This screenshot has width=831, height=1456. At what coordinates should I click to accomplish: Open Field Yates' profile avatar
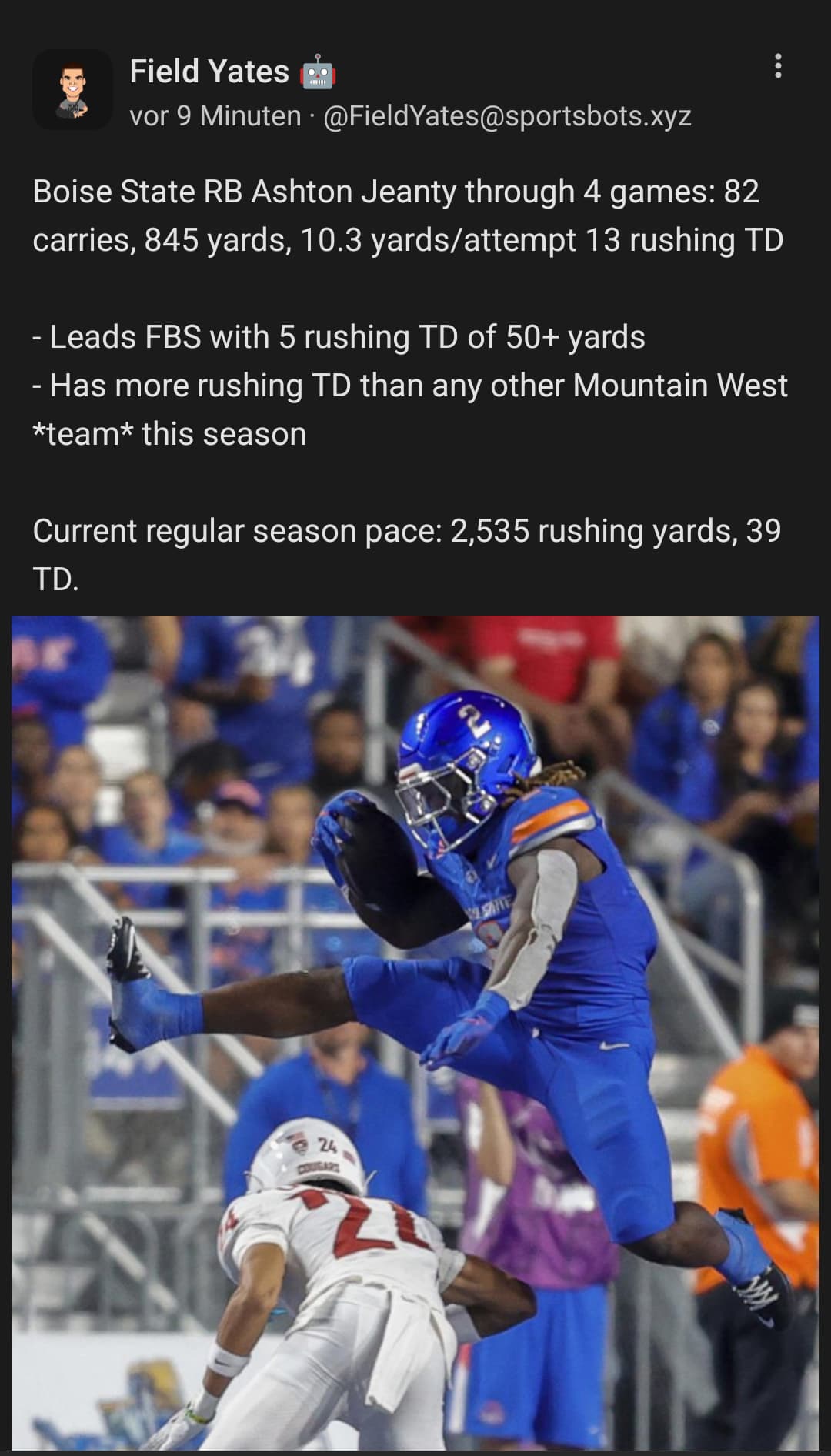[73, 90]
